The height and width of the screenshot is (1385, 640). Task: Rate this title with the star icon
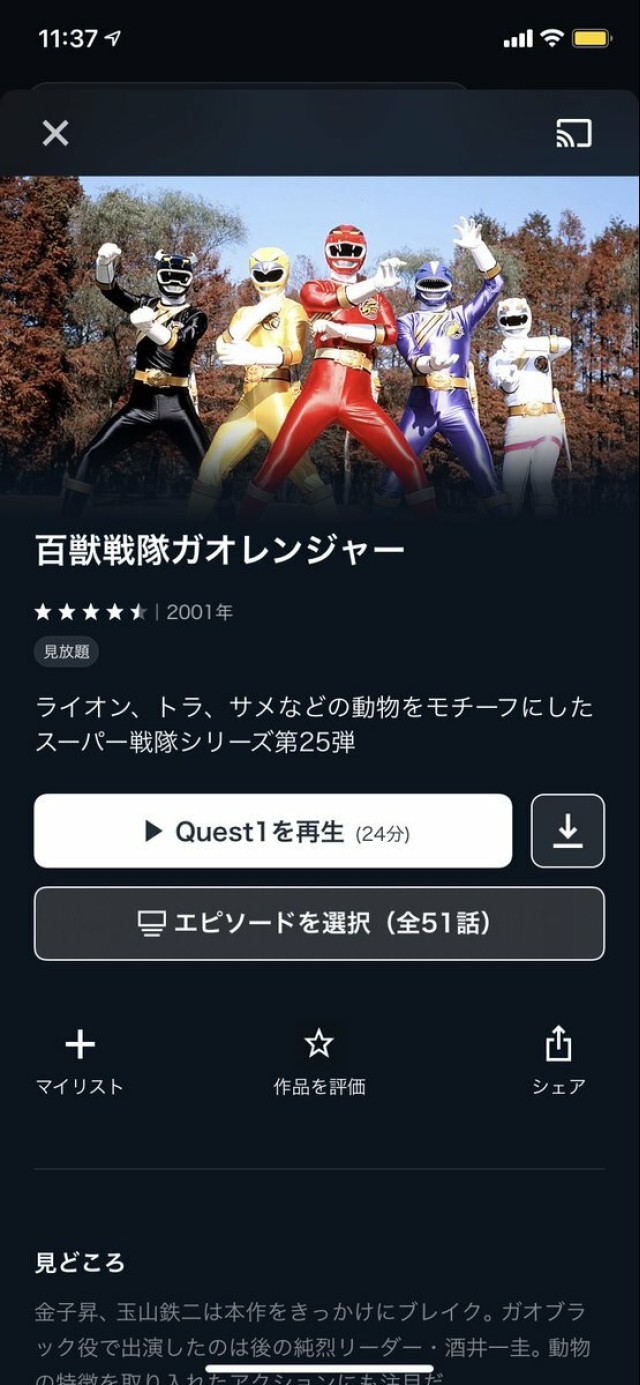(319, 1062)
